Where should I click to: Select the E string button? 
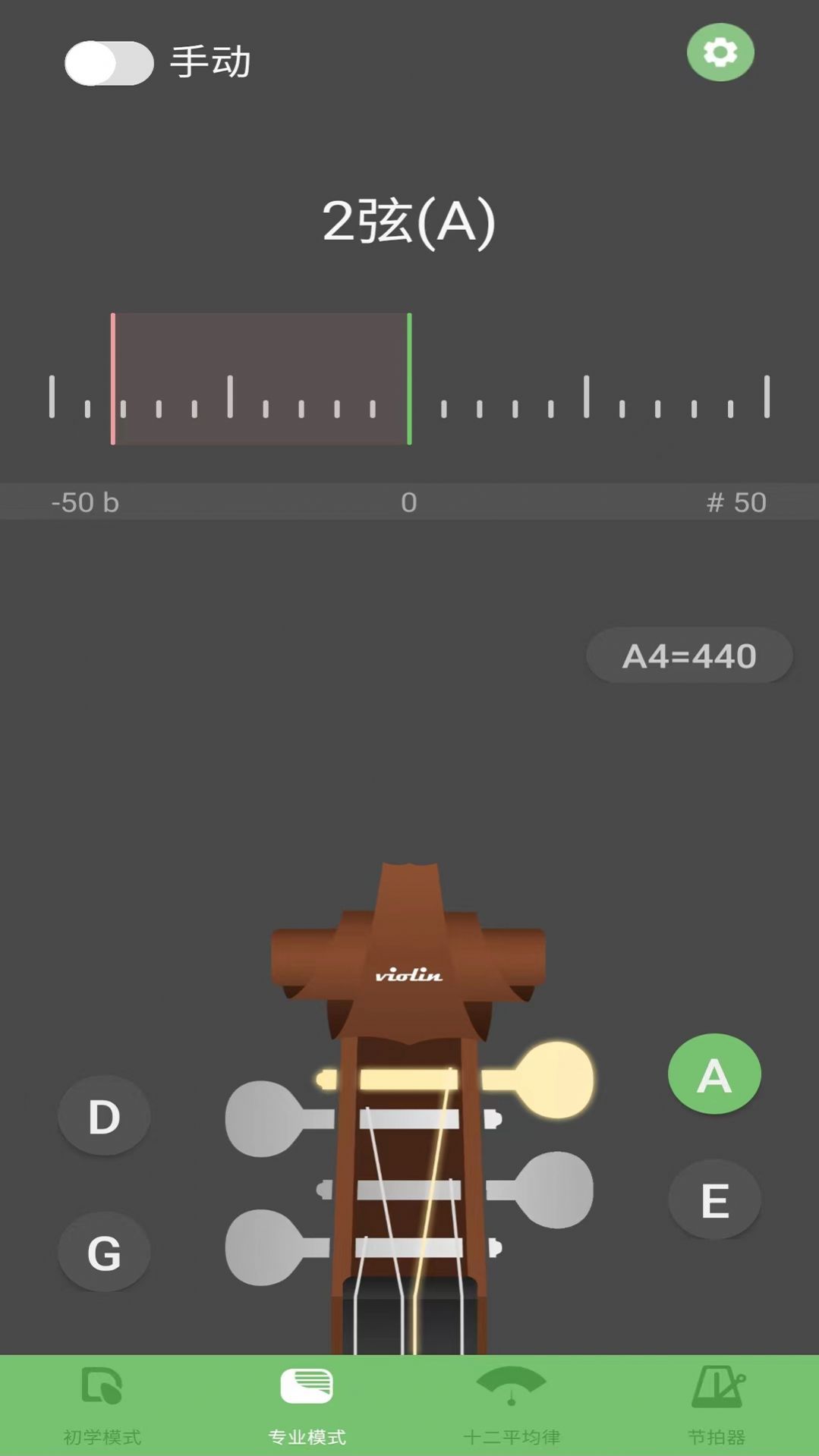(713, 1200)
